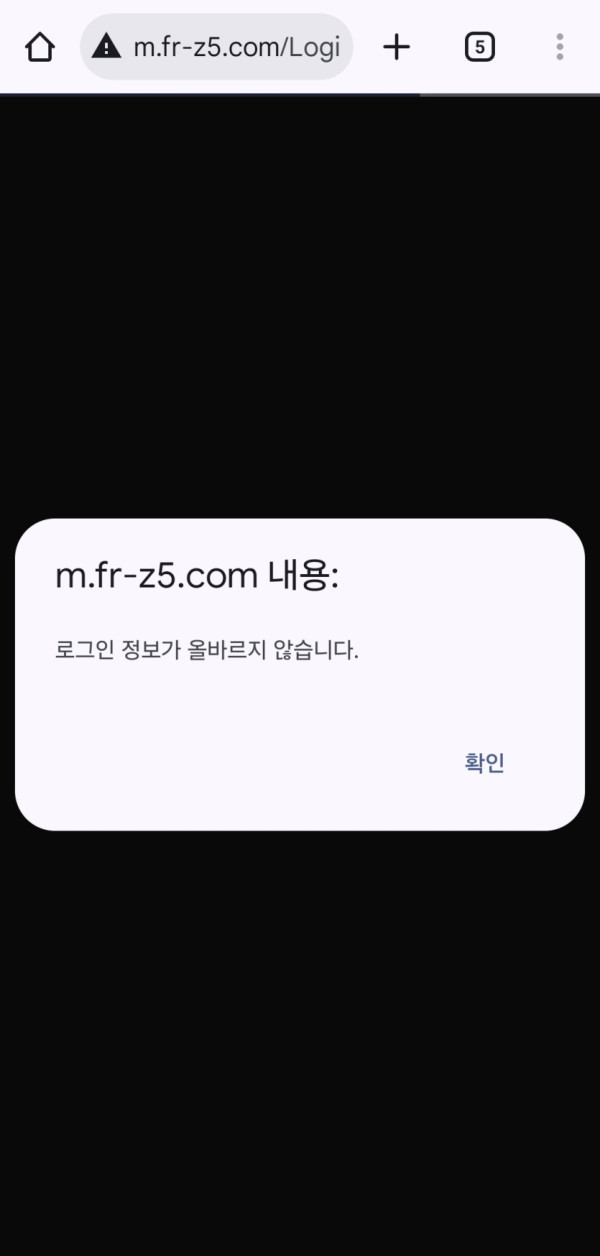Viewport: 600px width, 1256px height.
Task: Open the browser overflow menu
Action: [x=559, y=47]
